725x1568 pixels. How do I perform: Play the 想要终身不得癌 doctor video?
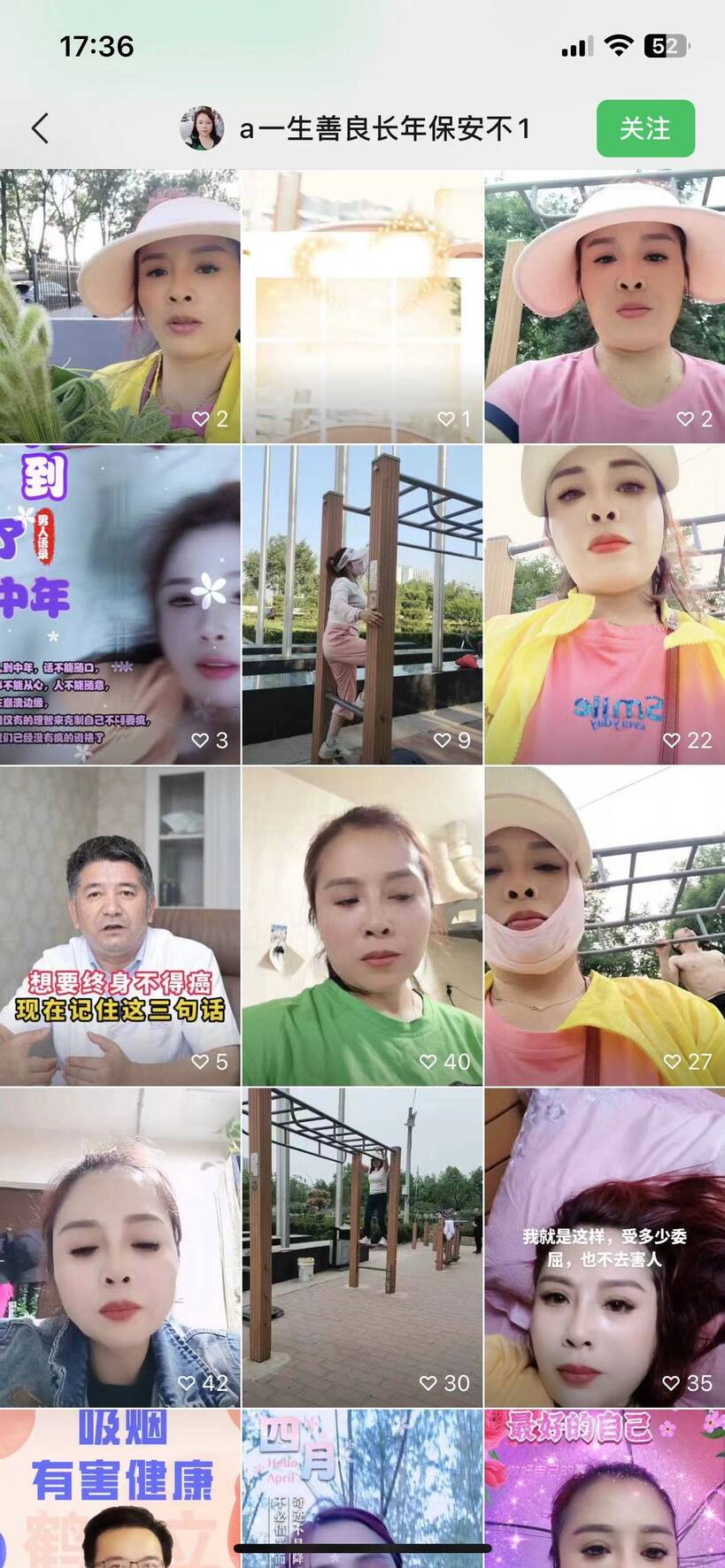(x=120, y=926)
